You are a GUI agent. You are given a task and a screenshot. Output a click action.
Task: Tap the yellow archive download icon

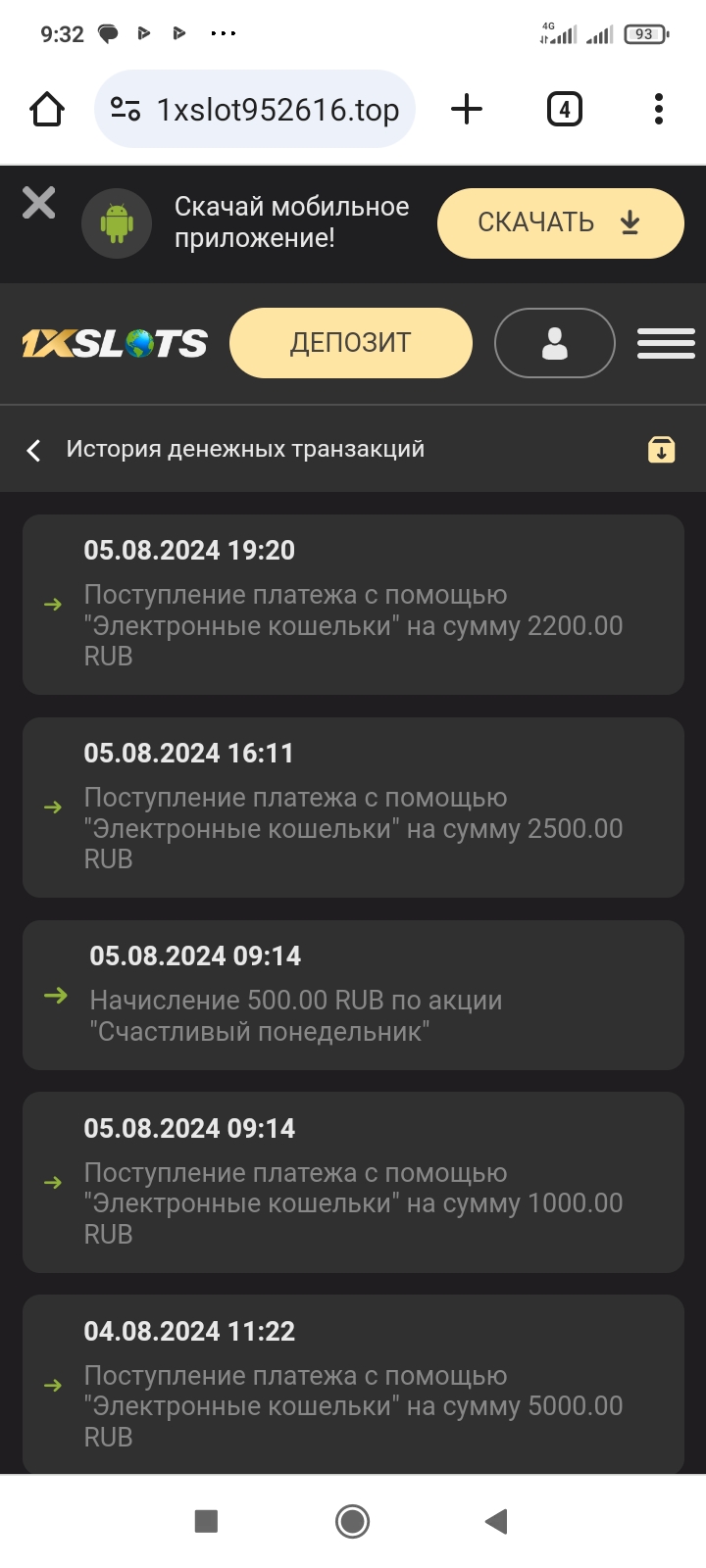(661, 450)
